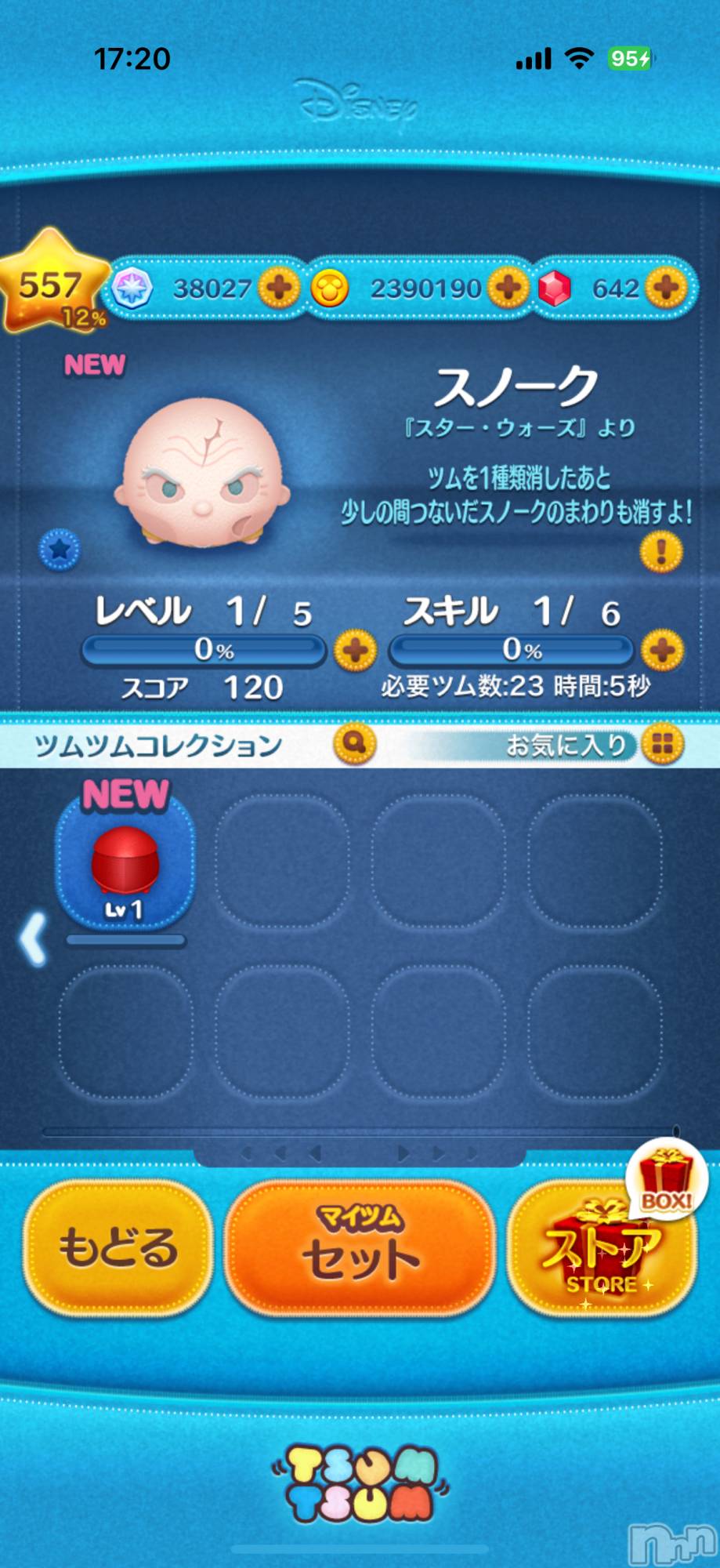This screenshot has height=1568, width=720.
Task: Add coins with plus beside 2390190
Action: tap(508, 288)
